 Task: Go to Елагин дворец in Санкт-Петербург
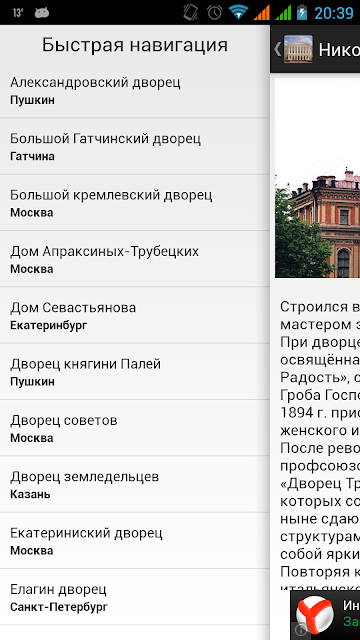click(135, 597)
